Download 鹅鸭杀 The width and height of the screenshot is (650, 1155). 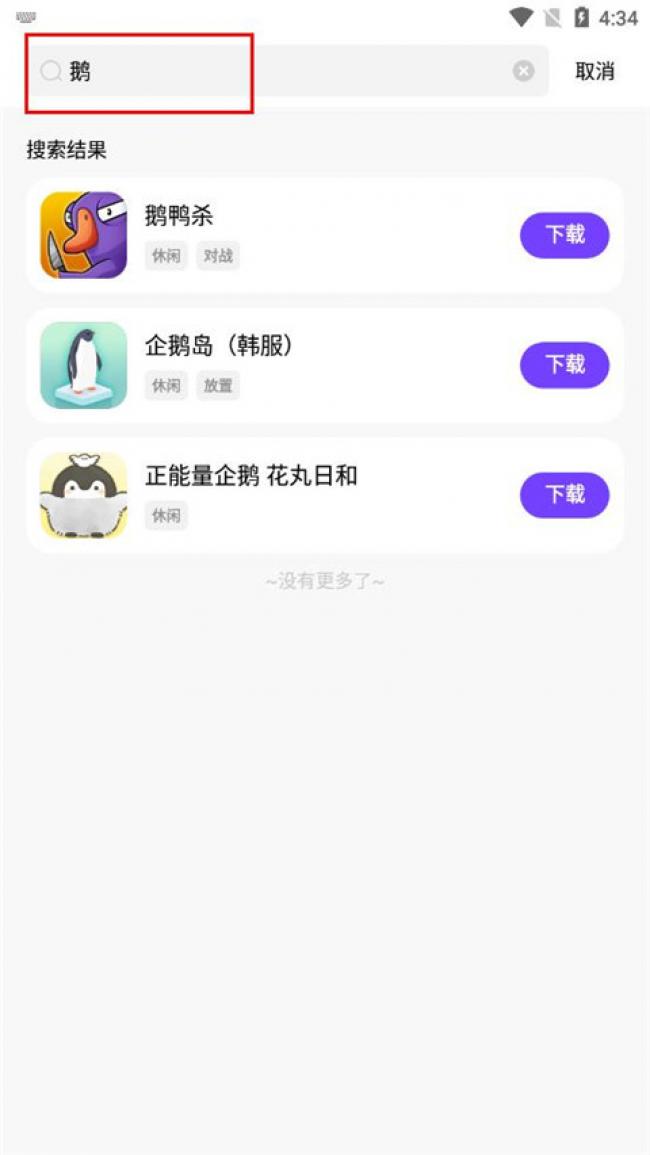[565, 235]
